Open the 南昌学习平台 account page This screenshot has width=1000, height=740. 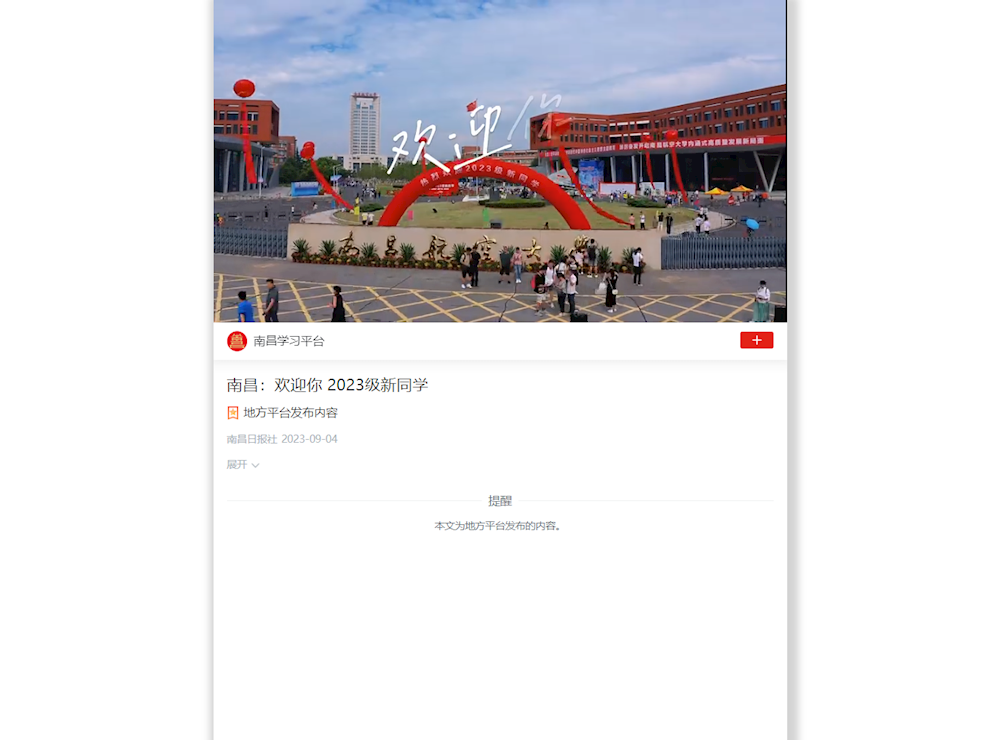click(x=288, y=341)
